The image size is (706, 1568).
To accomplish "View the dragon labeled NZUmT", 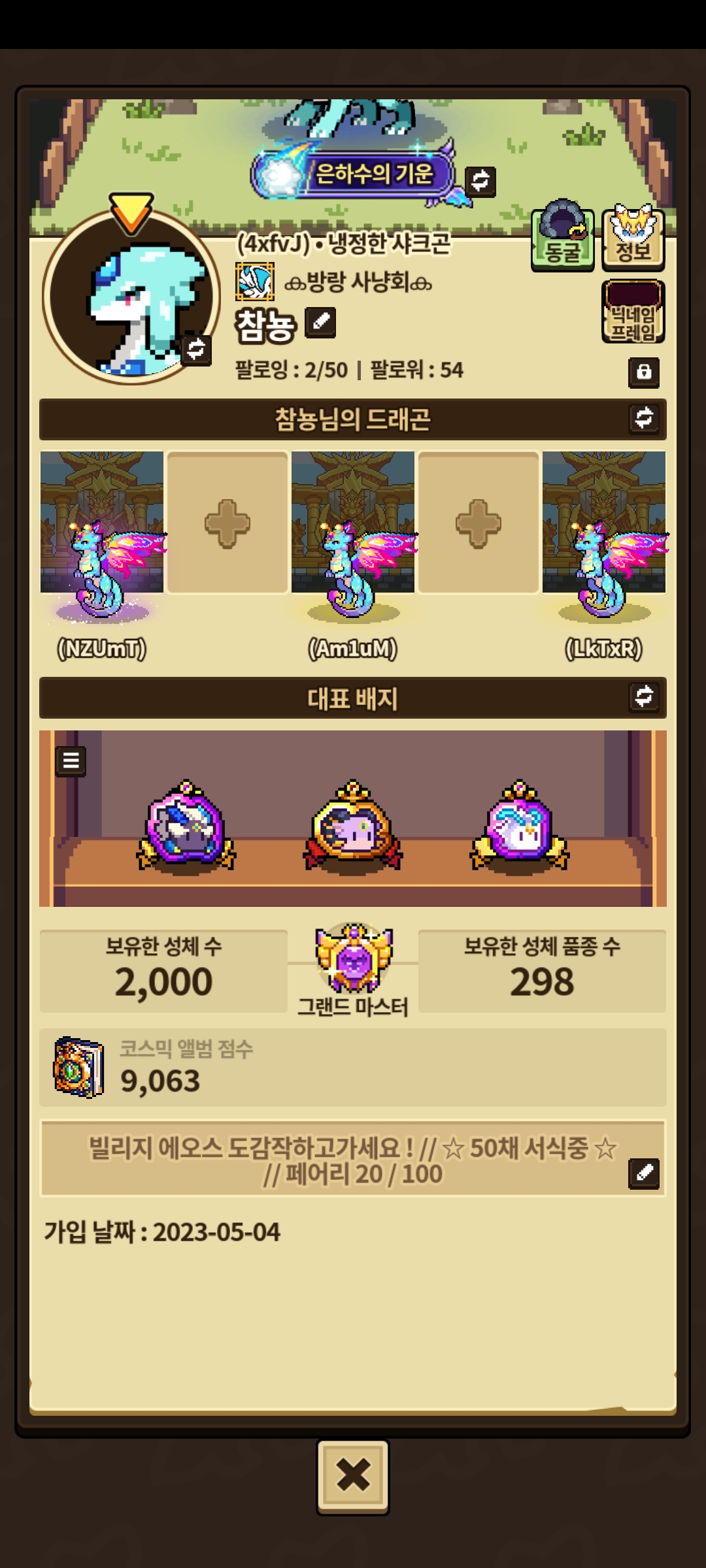I will pyautogui.click(x=101, y=536).
